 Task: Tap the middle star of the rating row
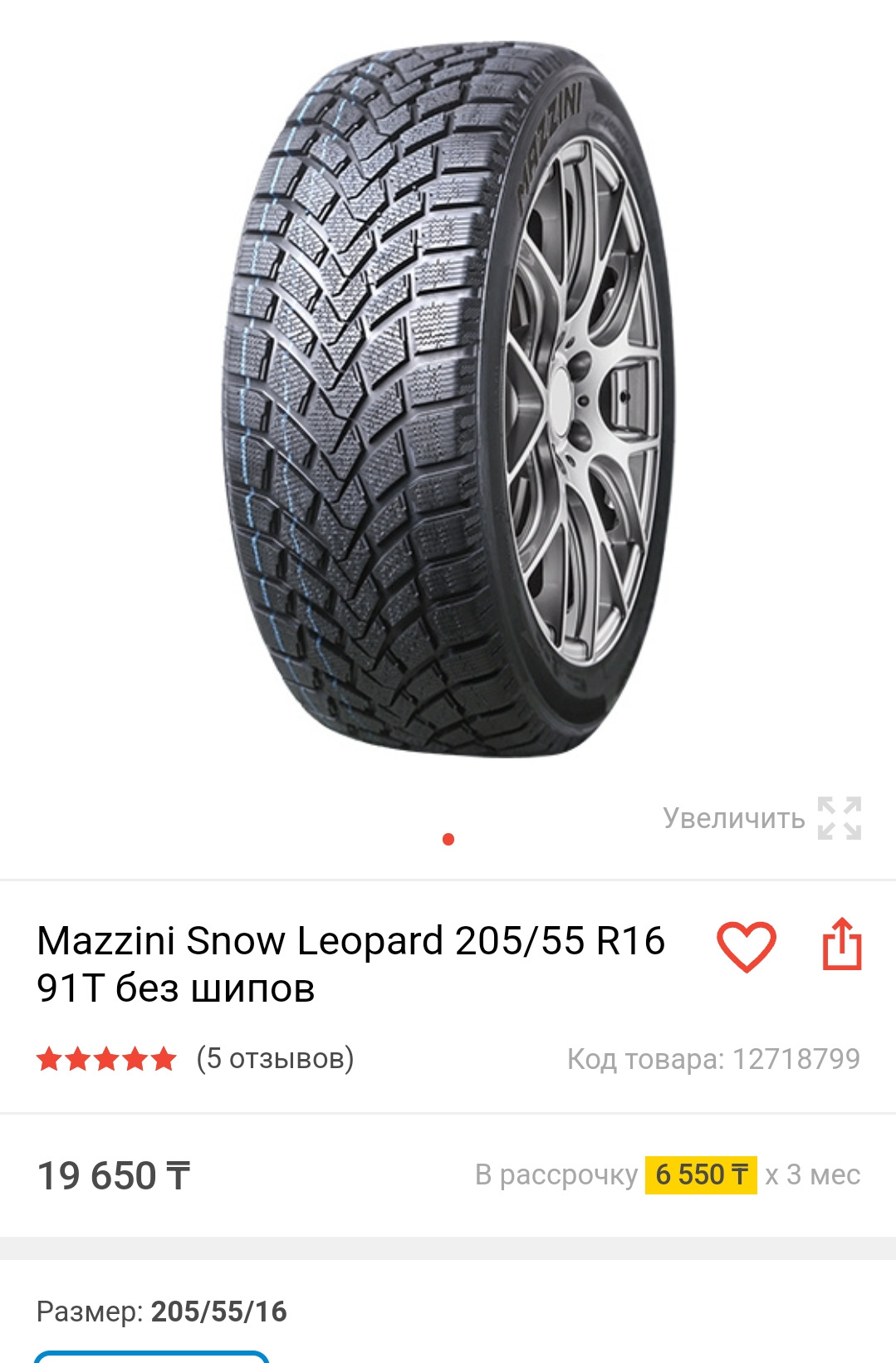pyautogui.click(x=105, y=1057)
